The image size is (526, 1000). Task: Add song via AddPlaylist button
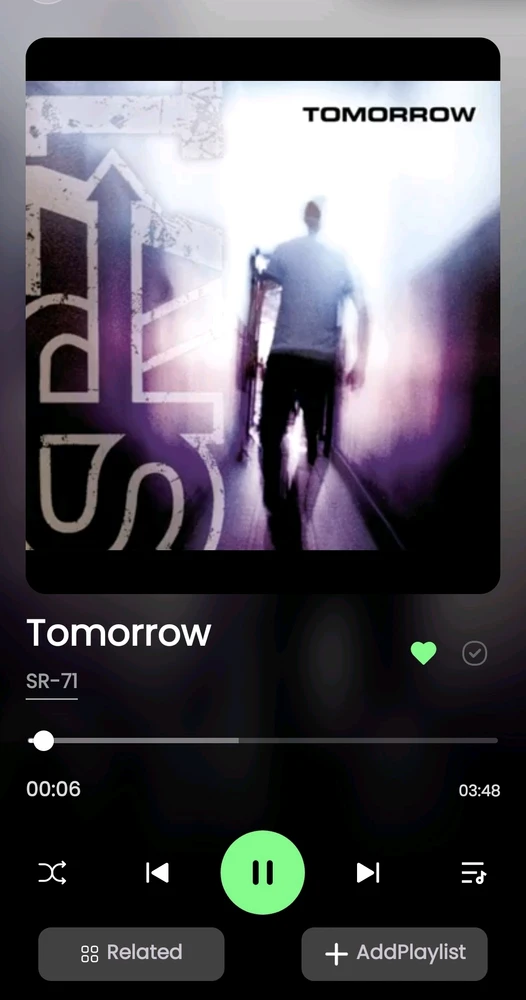tap(394, 953)
